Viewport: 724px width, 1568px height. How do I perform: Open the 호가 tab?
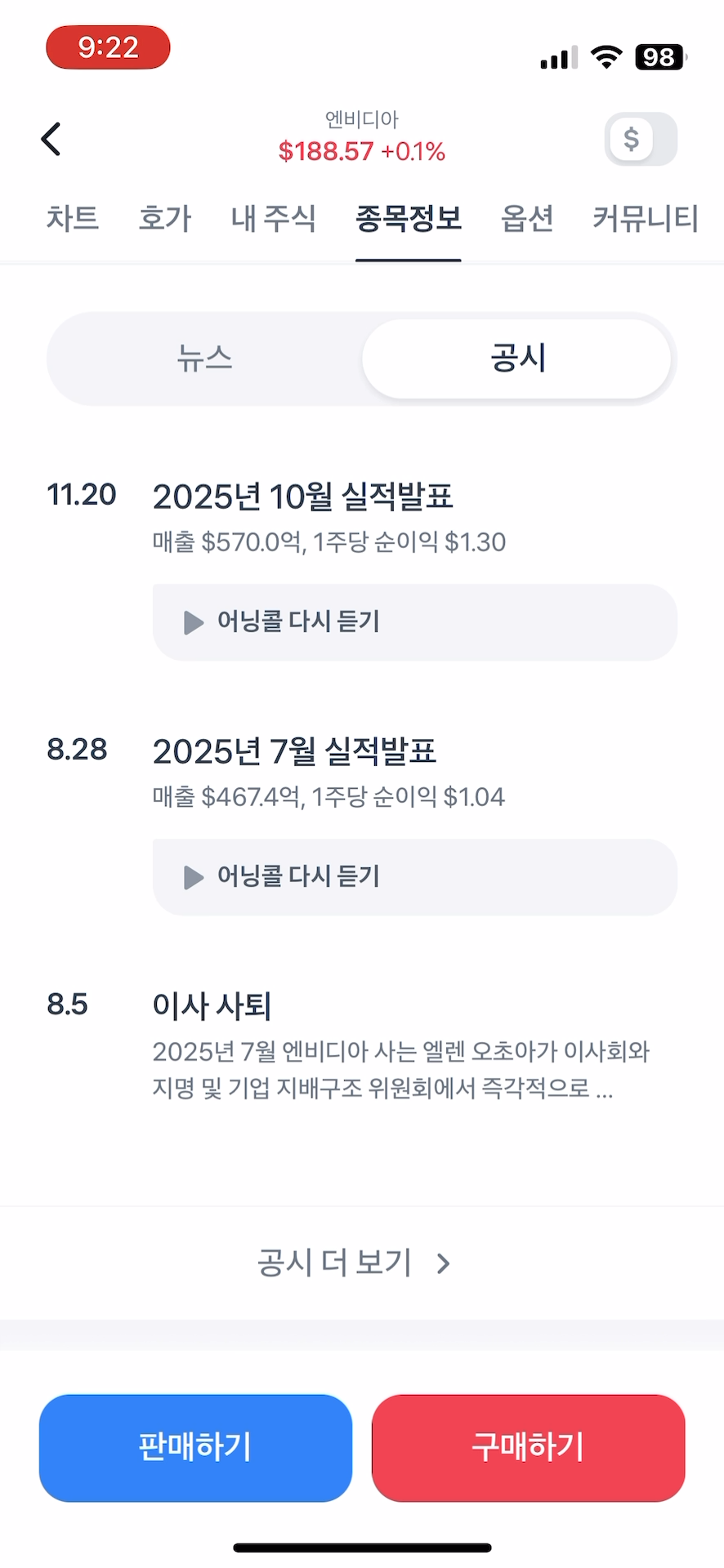tap(165, 219)
